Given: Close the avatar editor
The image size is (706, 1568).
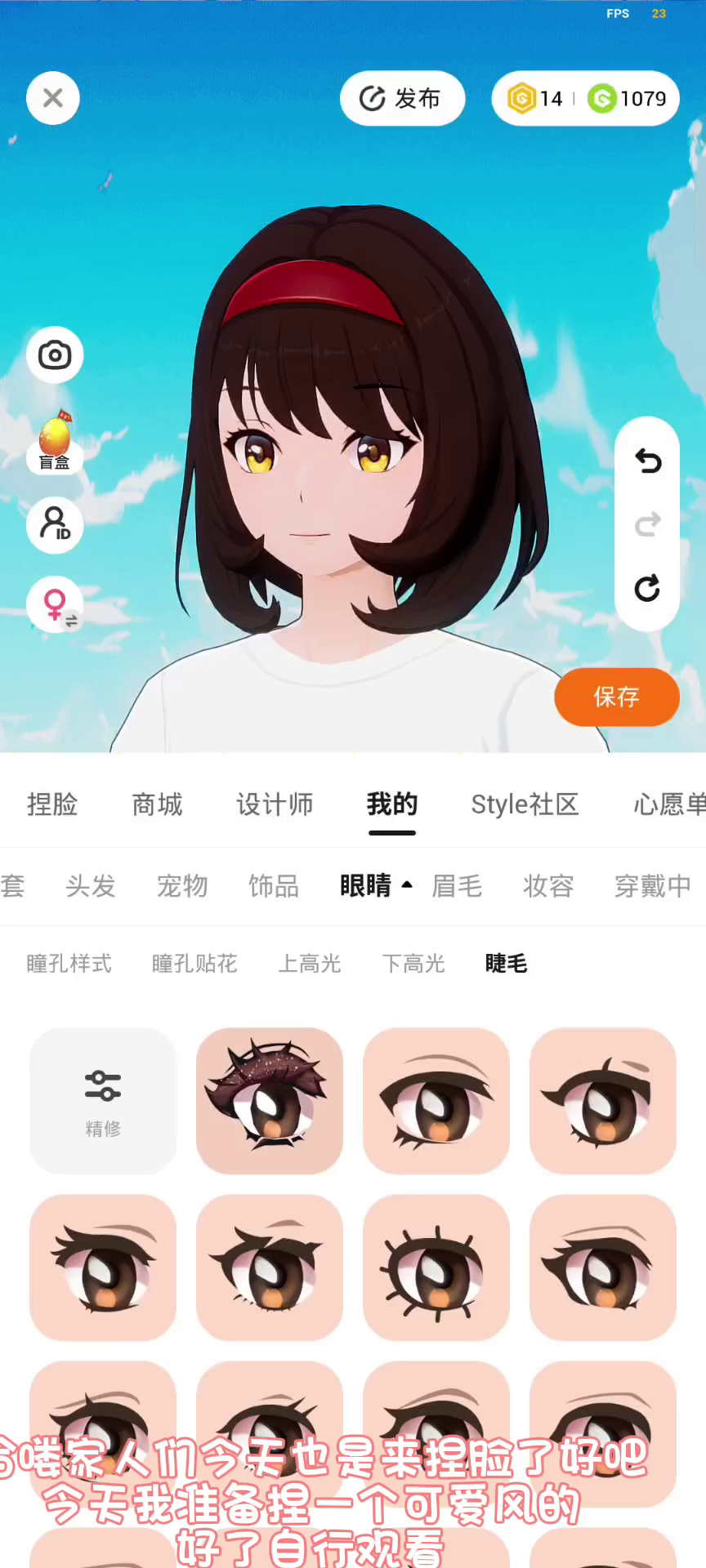Looking at the screenshot, I should (x=53, y=99).
